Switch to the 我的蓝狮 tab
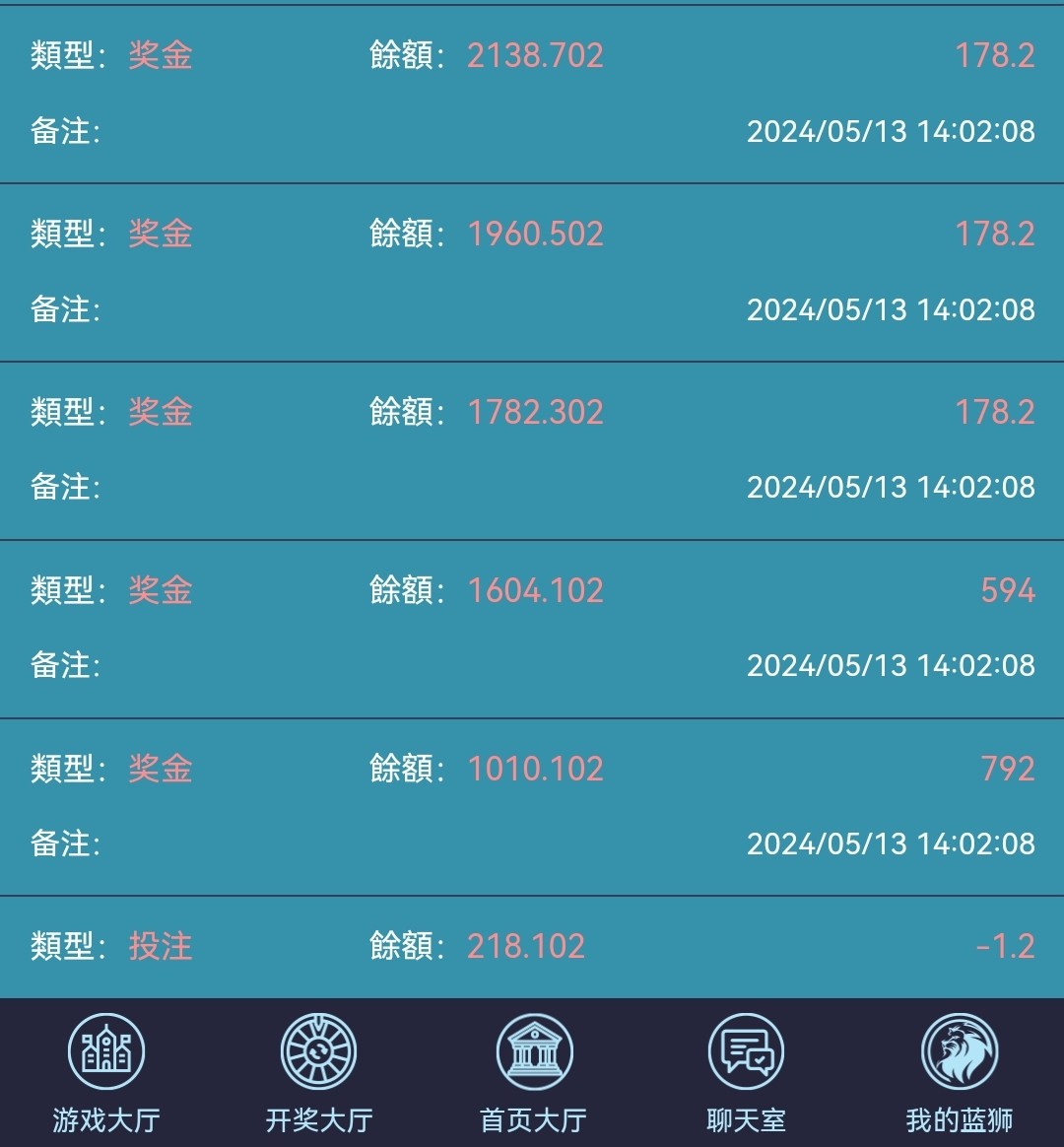 click(x=959, y=1072)
